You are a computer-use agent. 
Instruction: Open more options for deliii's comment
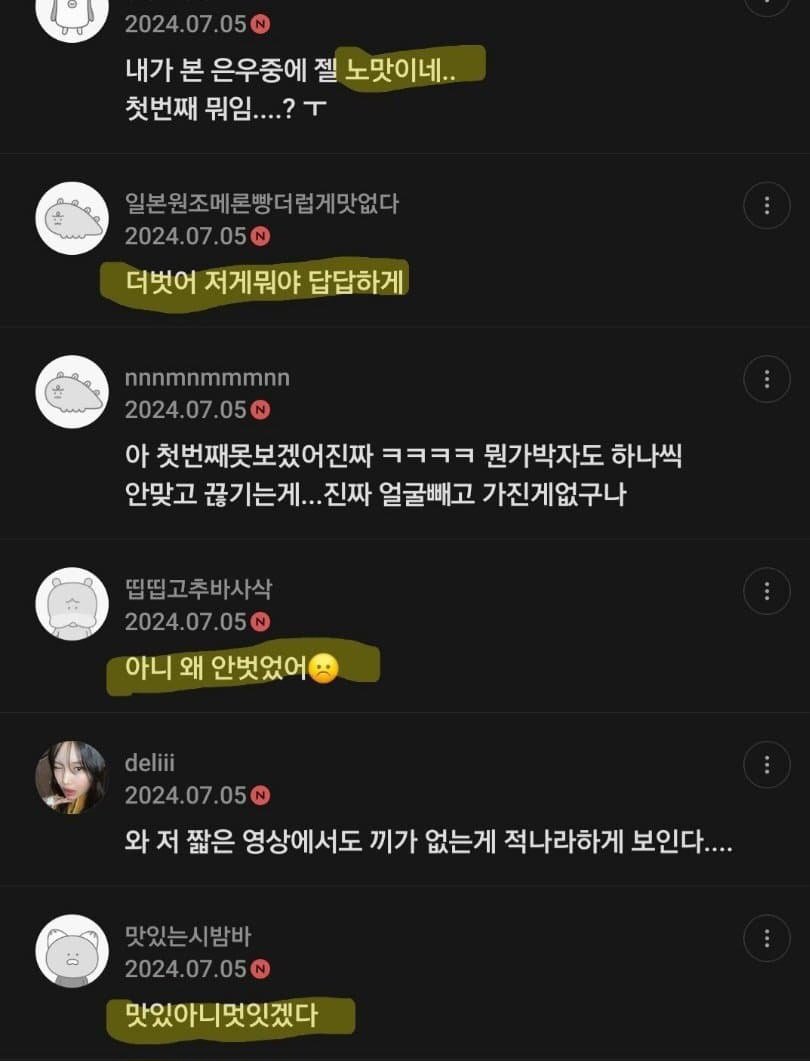767,765
